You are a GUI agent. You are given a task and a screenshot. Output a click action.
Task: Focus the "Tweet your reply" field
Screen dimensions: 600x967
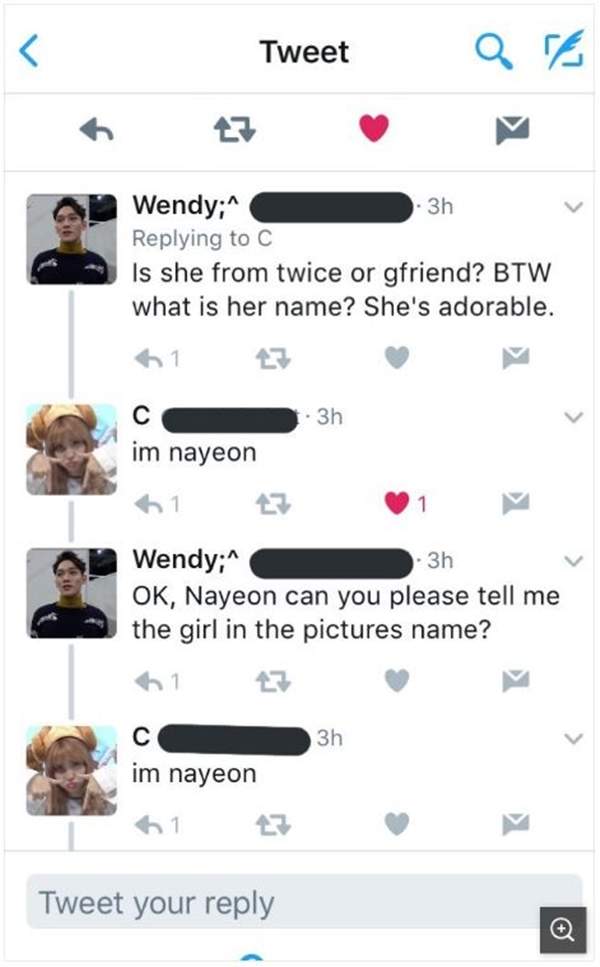pos(280,903)
